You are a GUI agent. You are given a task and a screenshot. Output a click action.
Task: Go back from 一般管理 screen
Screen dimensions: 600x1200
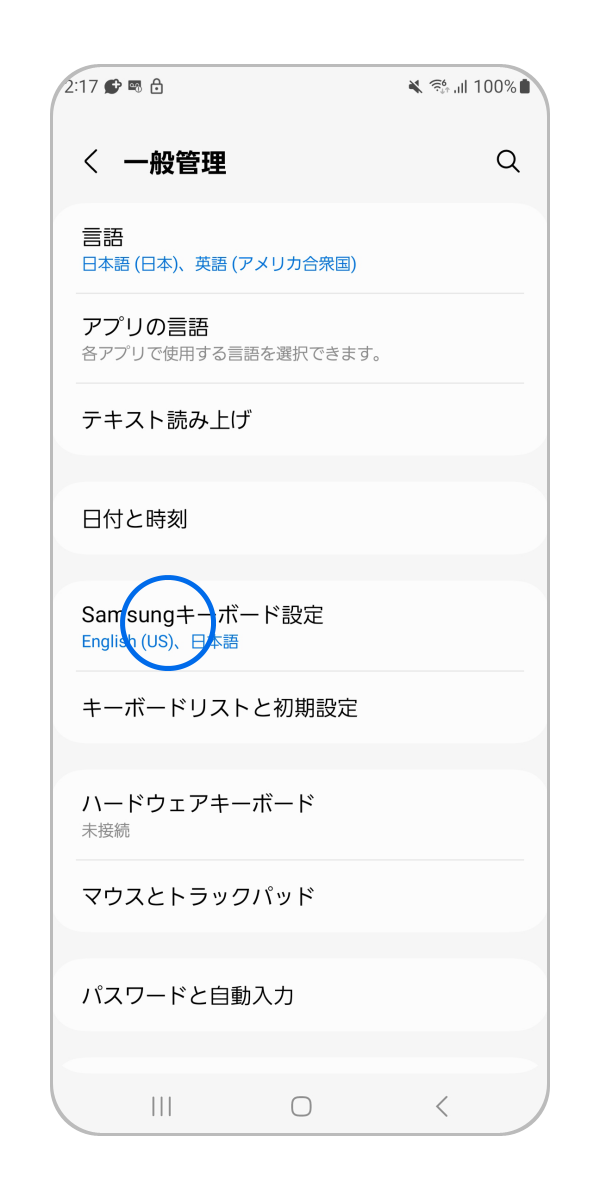point(91,162)
